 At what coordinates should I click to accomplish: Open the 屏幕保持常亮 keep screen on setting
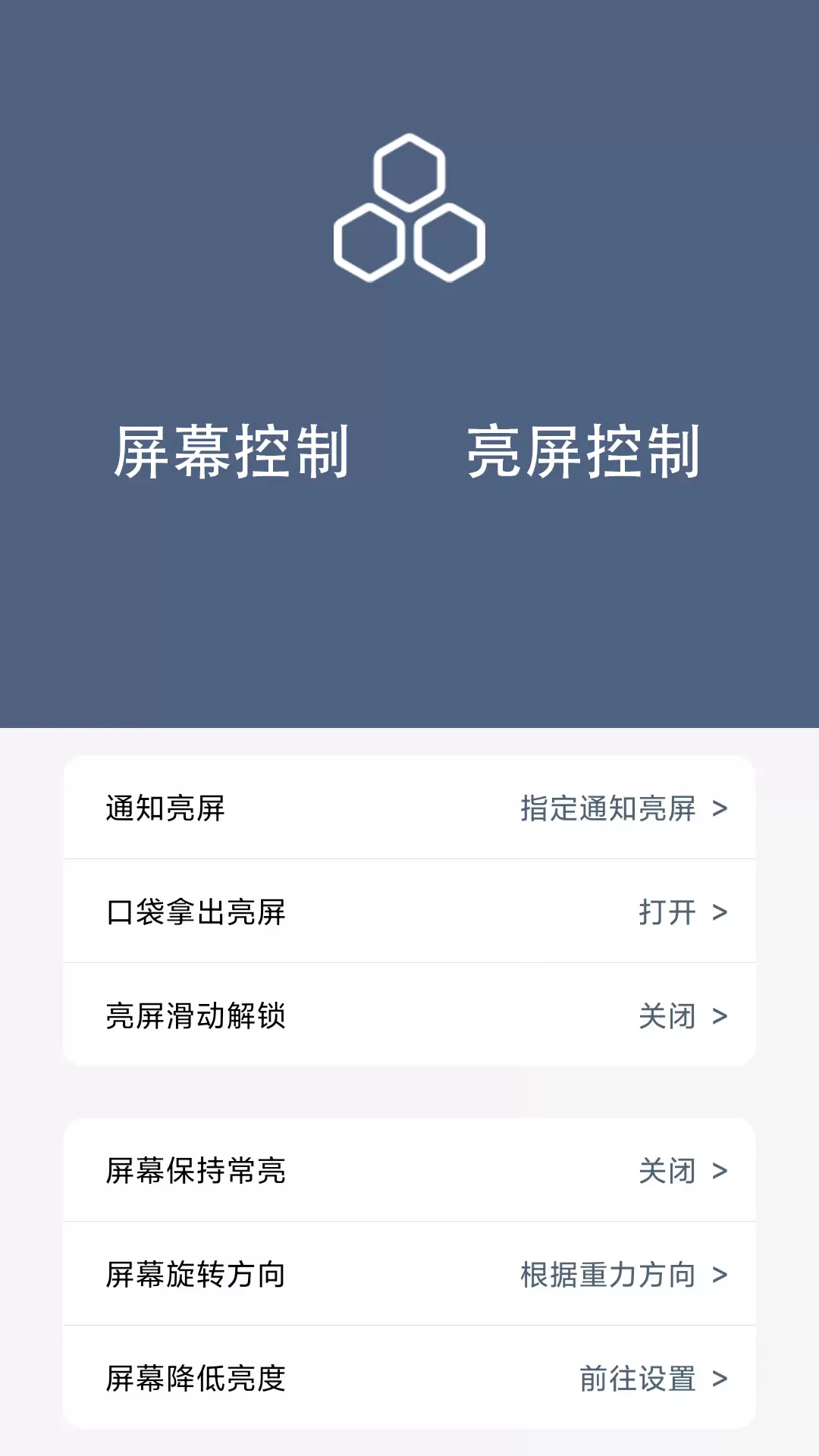pyautogui.click(x=409, y=1171)
